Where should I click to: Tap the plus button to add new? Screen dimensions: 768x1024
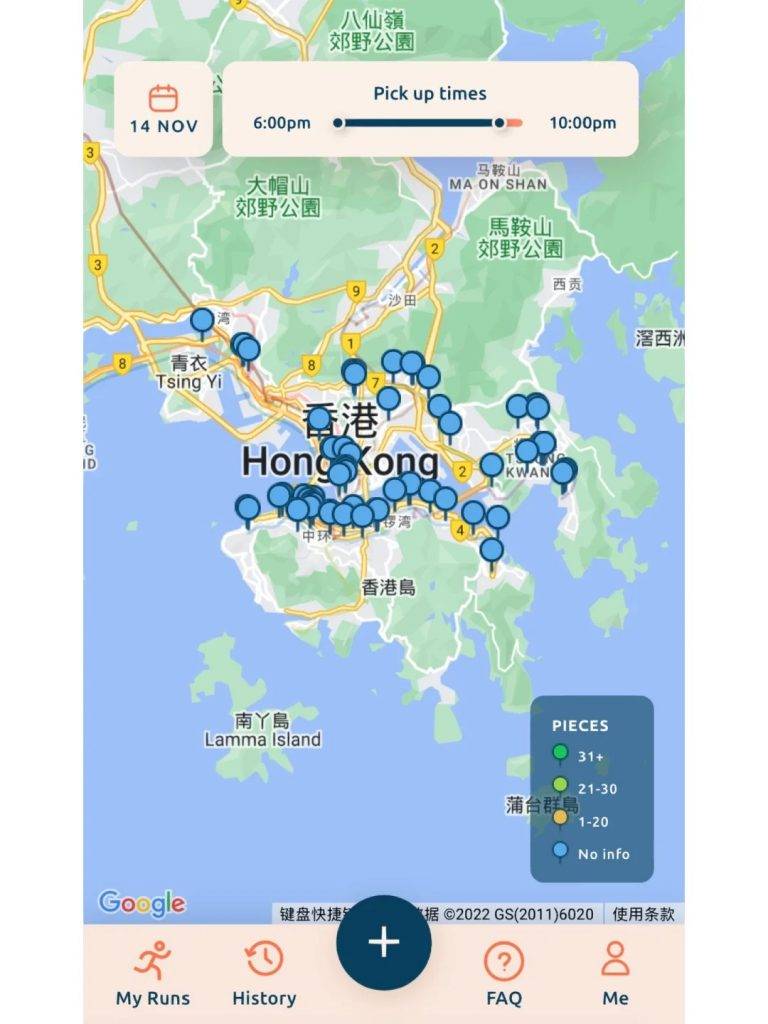384,942
